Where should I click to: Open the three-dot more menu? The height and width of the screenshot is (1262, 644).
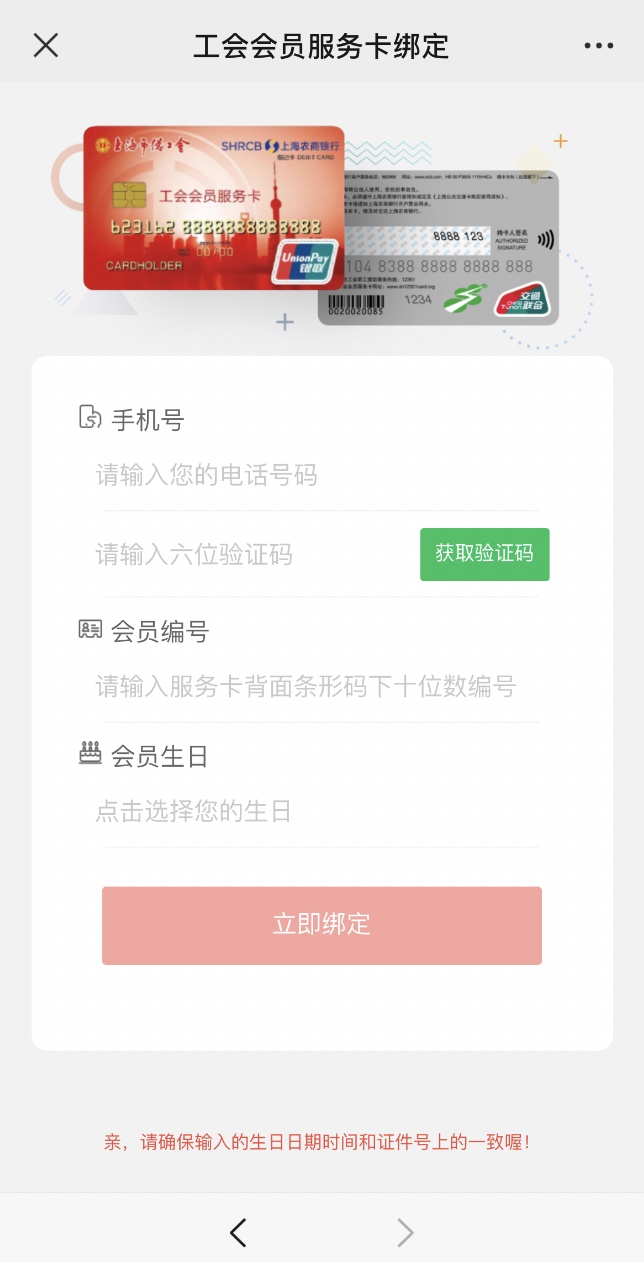[x=598, y=46]
